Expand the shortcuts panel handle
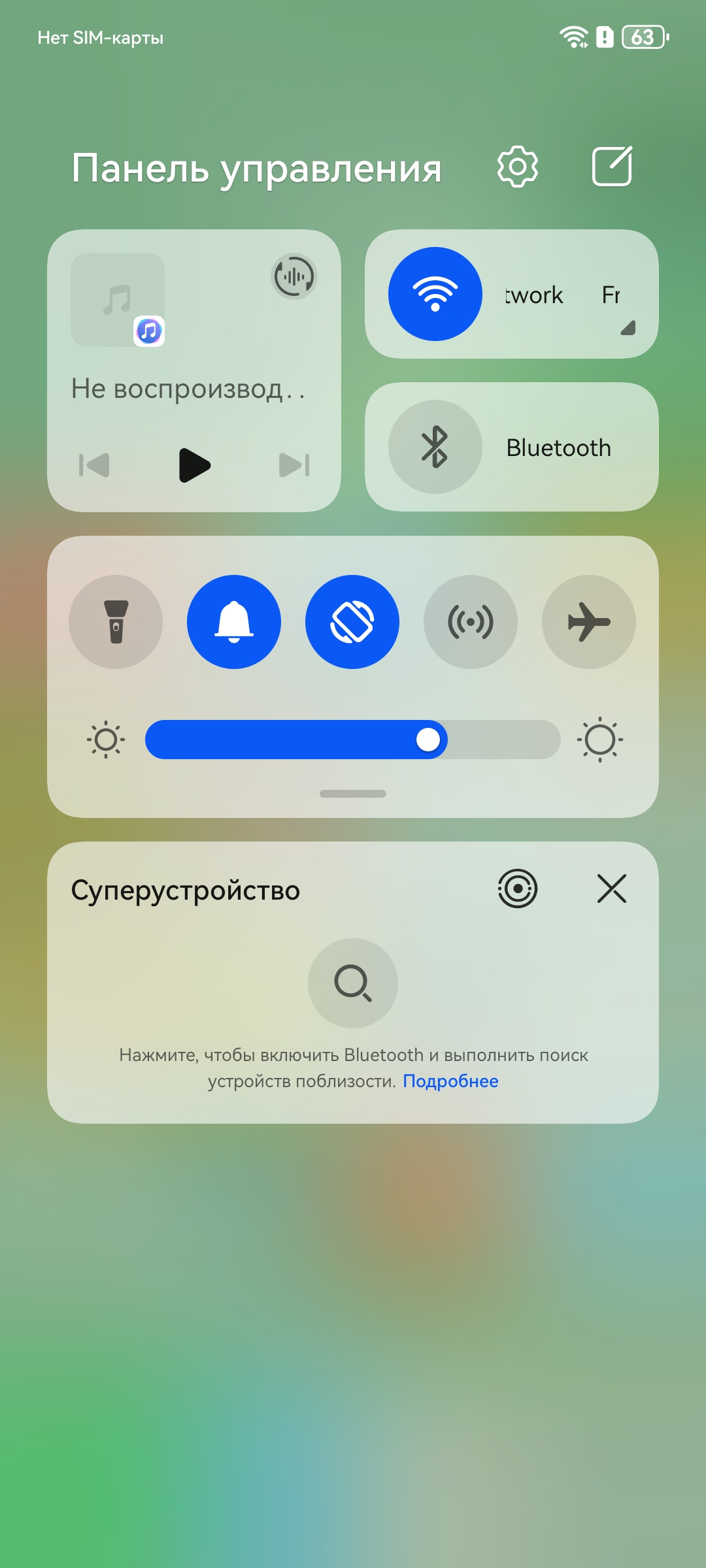Image resolution: width=706 pixels, height=1568 pixels. pyautogui.click(x=353, y=794)
